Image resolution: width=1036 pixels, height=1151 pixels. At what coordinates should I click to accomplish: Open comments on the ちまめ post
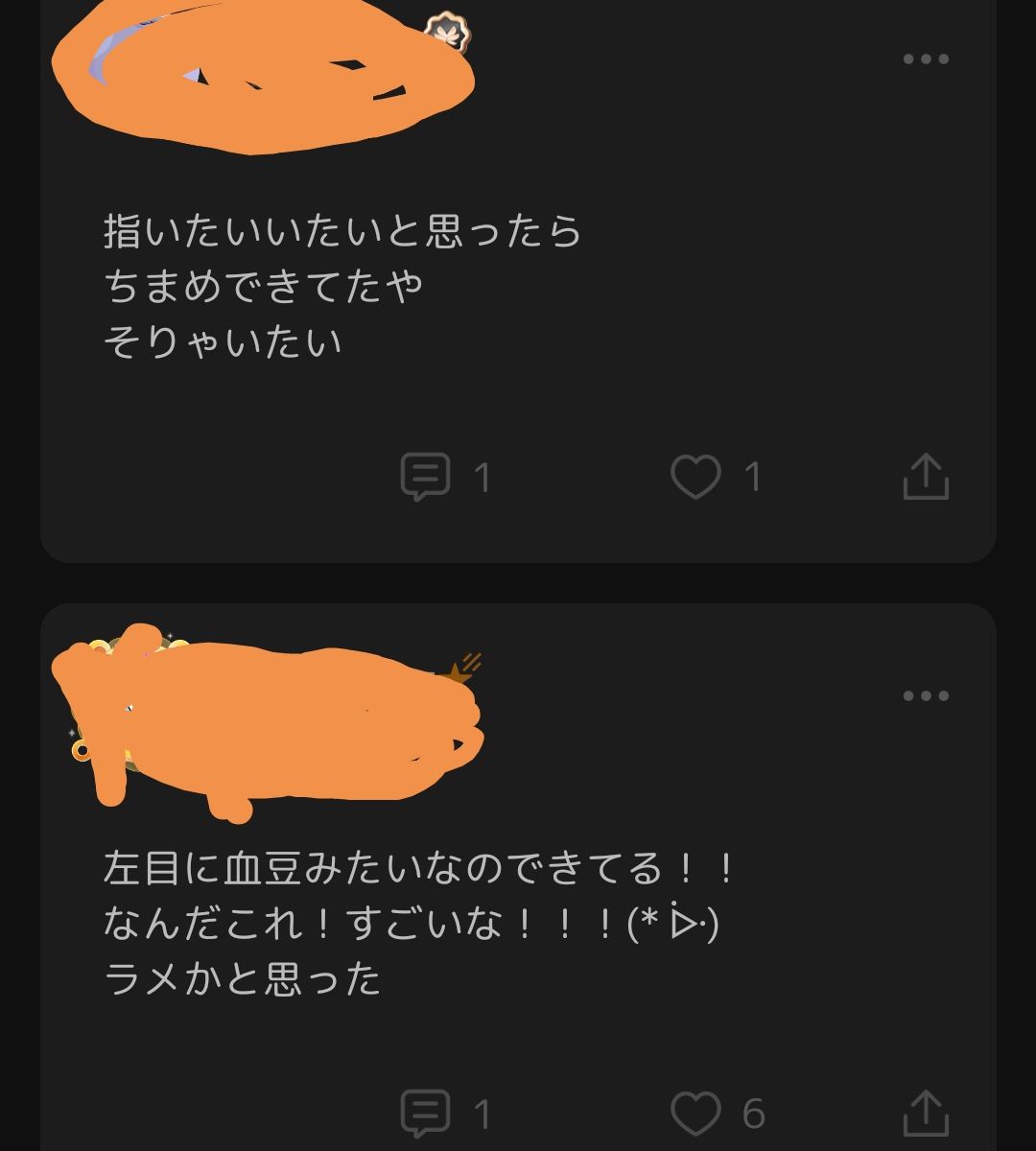tap(425, 477)
